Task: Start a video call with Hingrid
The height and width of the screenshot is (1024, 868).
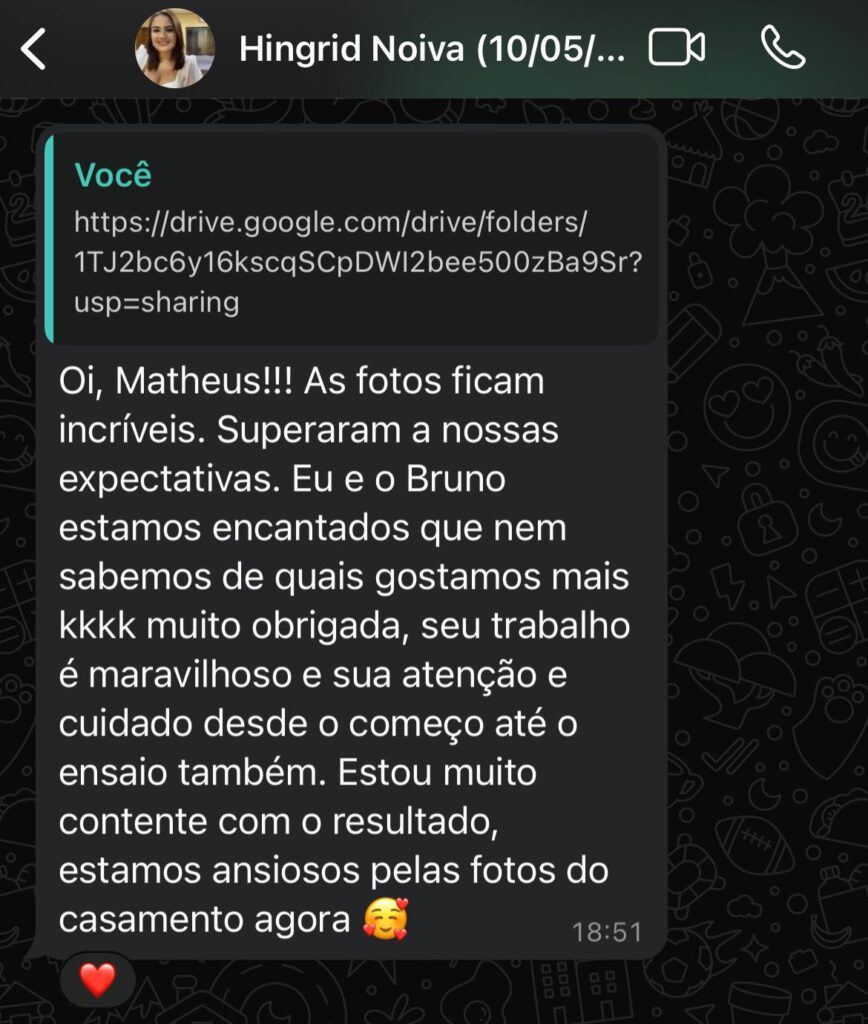Action: pyautogui.click(x=677, y=48)
